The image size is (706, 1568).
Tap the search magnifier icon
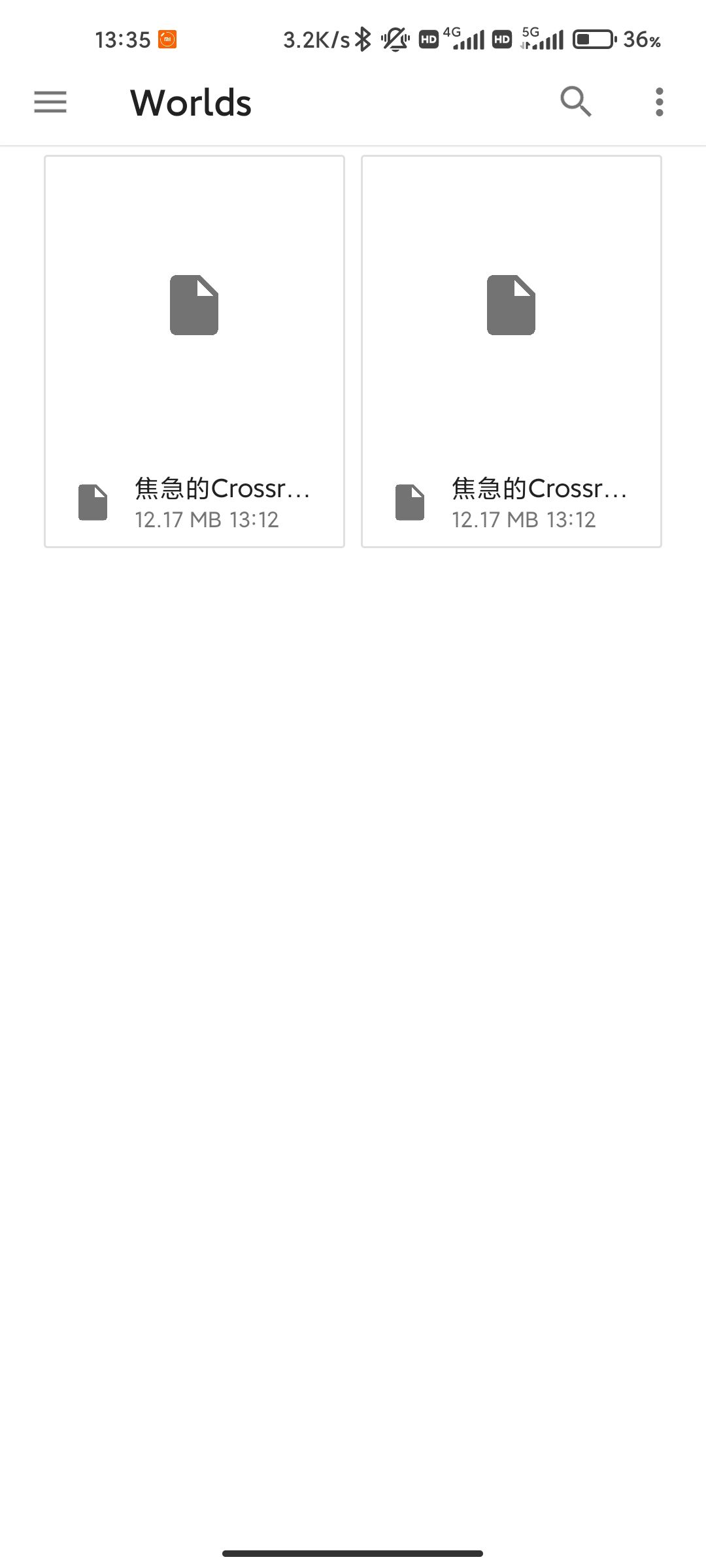pyautogui.click(x=576, y=102)
